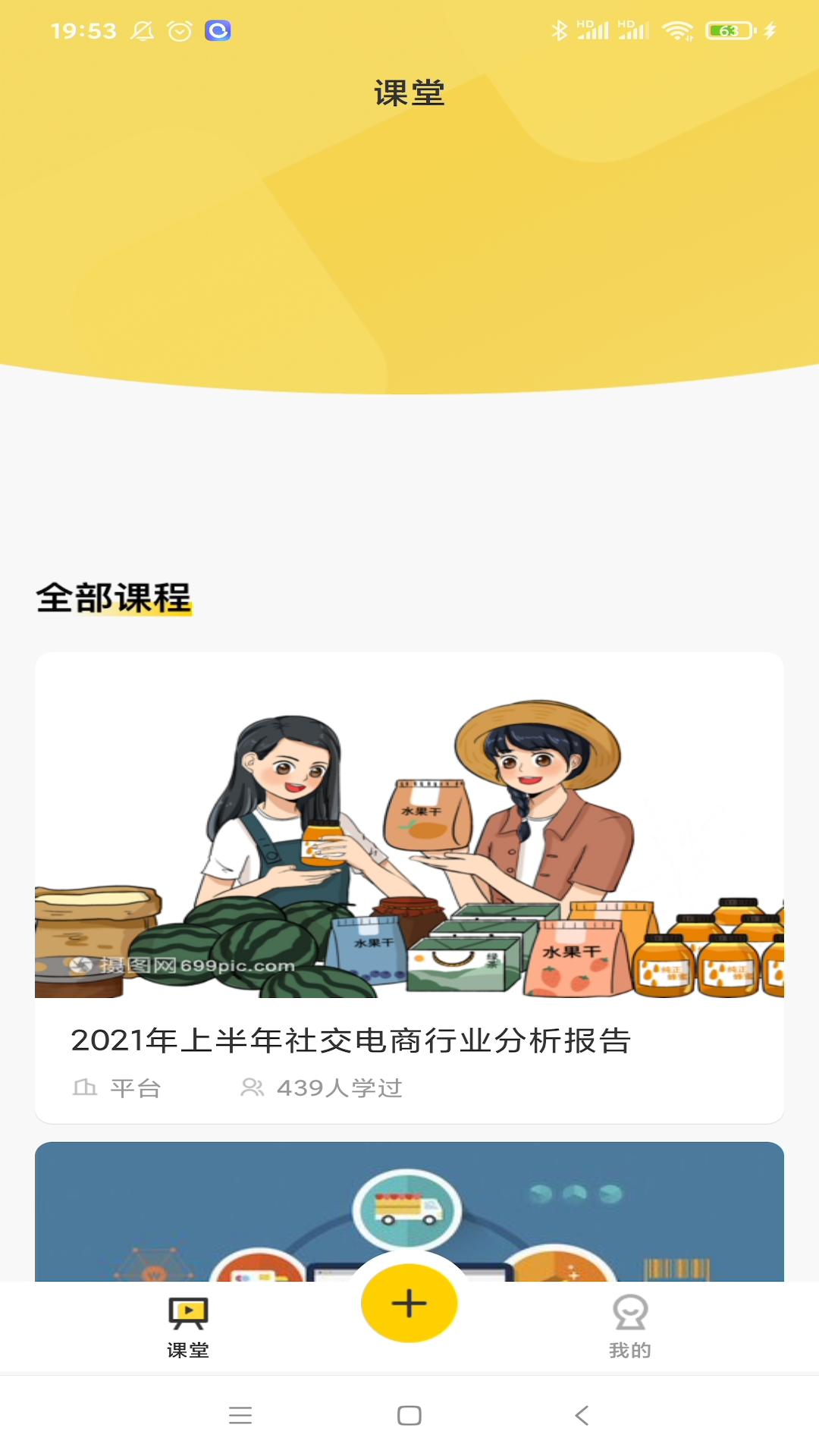
Task: Go to the system home screen
Action: tap(409, 1415)
